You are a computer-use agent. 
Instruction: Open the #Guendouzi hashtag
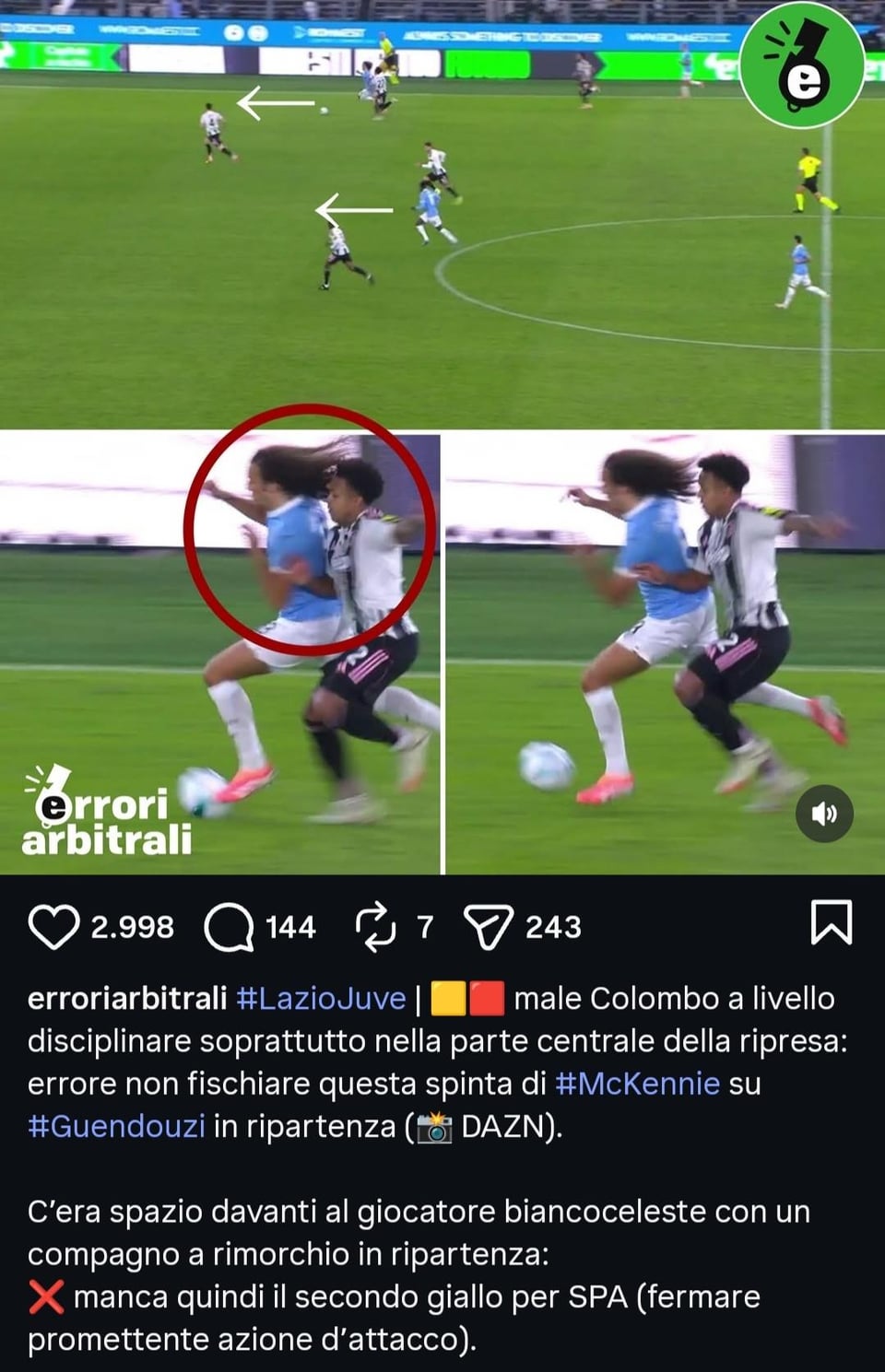tap(116, 1126)
